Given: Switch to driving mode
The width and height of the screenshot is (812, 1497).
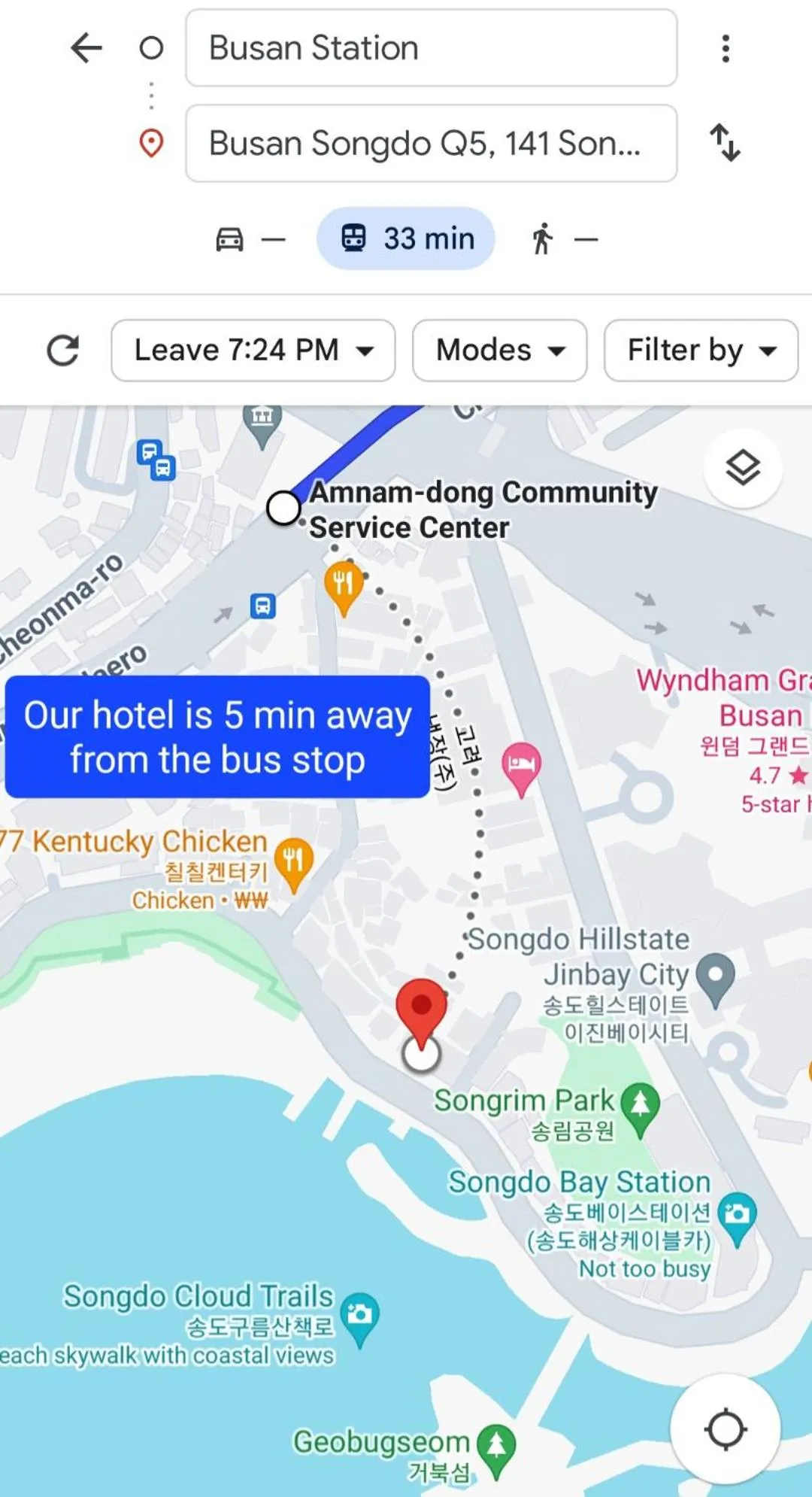Looking at the screenshot, I should (250, 239).
